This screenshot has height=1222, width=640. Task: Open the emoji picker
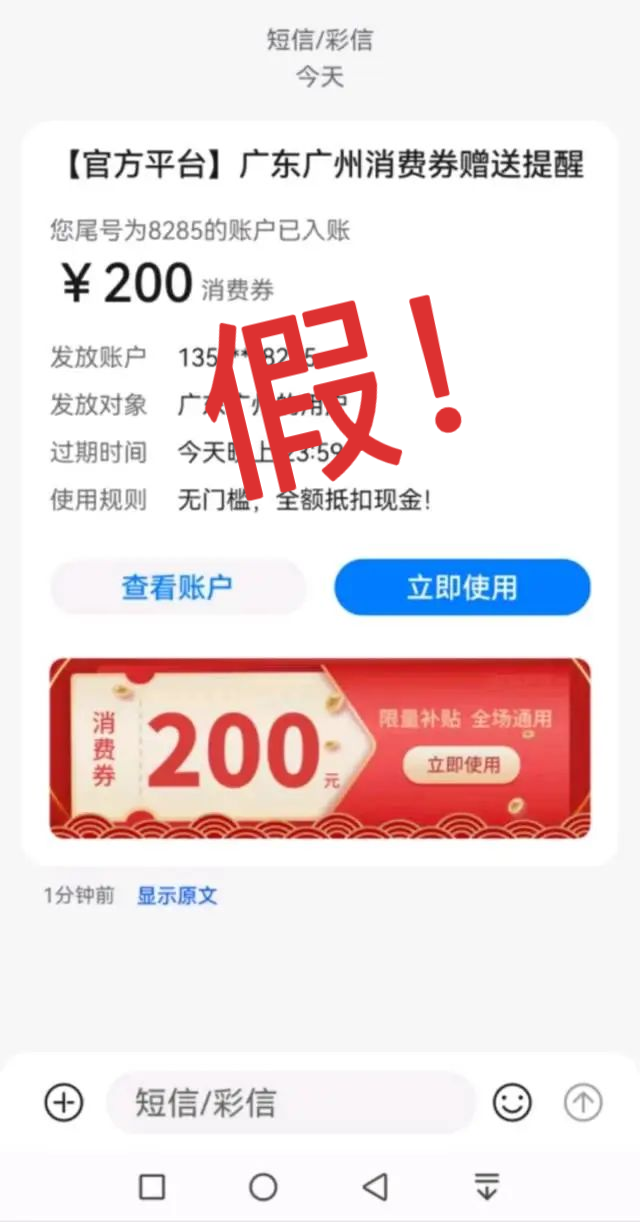pyautogui.click(x=512, y=1103)
